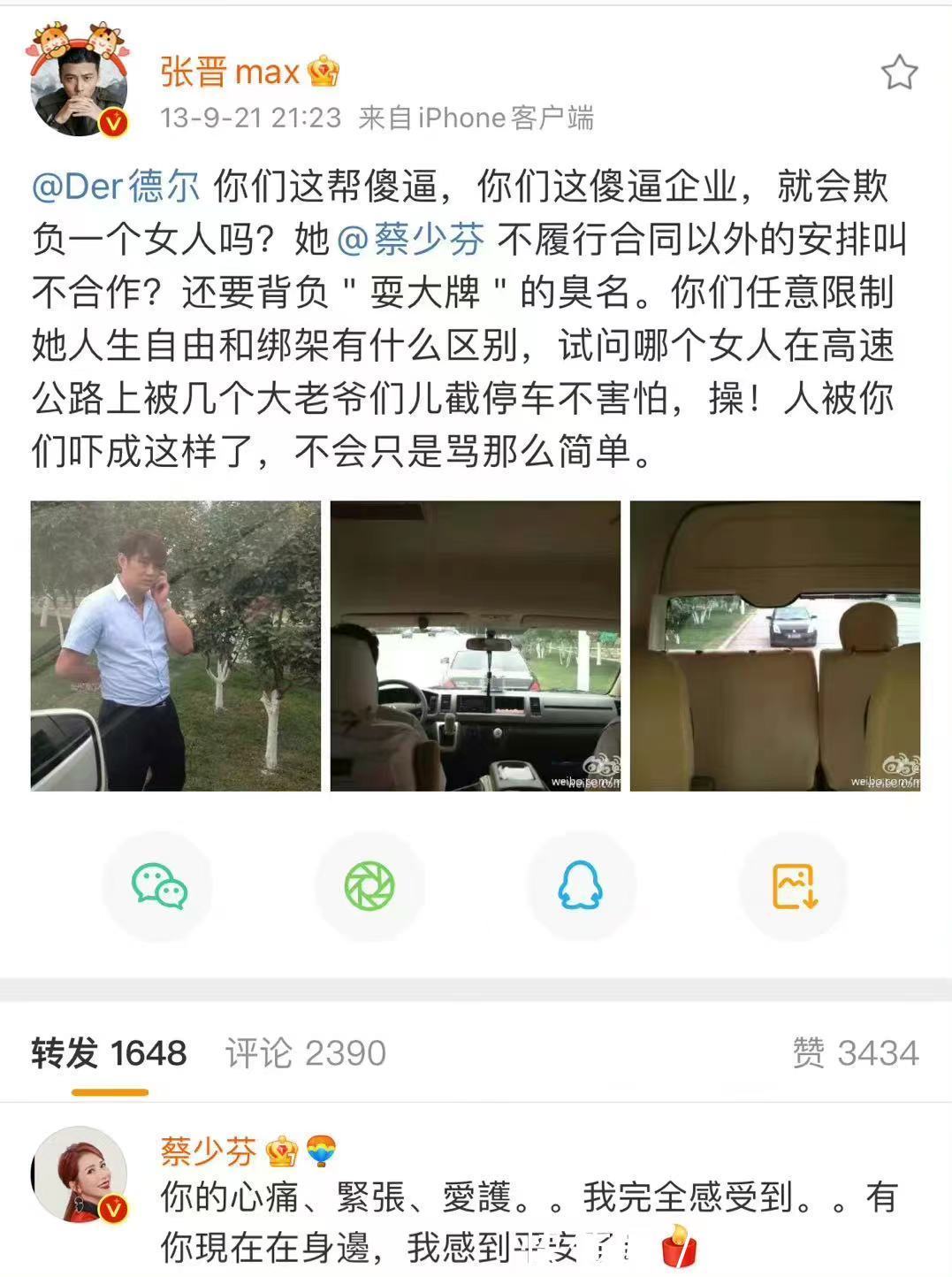Share the post via the QQ penguin icon

point(581,883)
